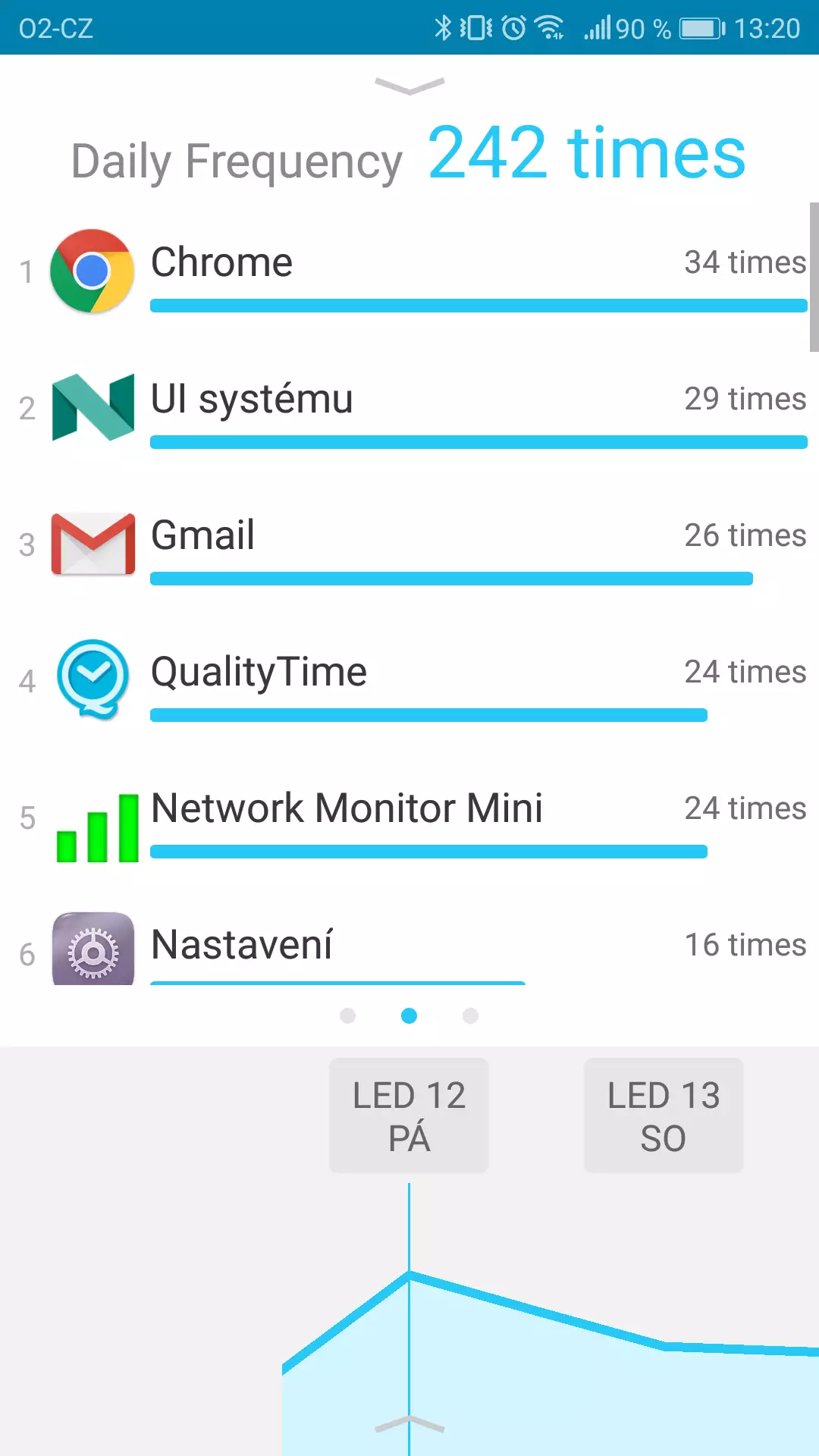This screenshot has width=819, height=1456.
Task: Open Chrome usage details
Action: pos(409,272)
